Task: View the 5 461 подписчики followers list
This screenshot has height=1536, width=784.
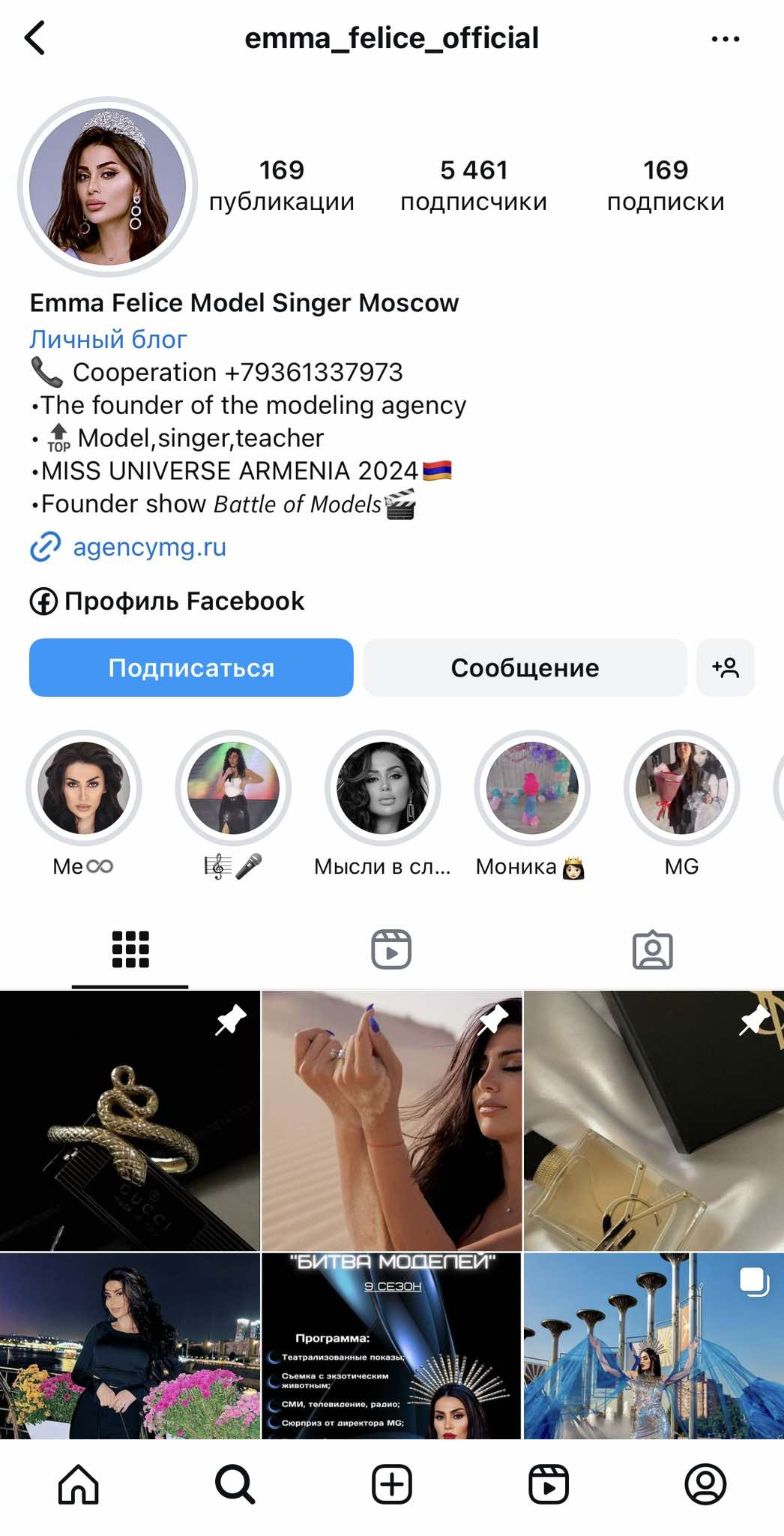Action: click(474, 184)
